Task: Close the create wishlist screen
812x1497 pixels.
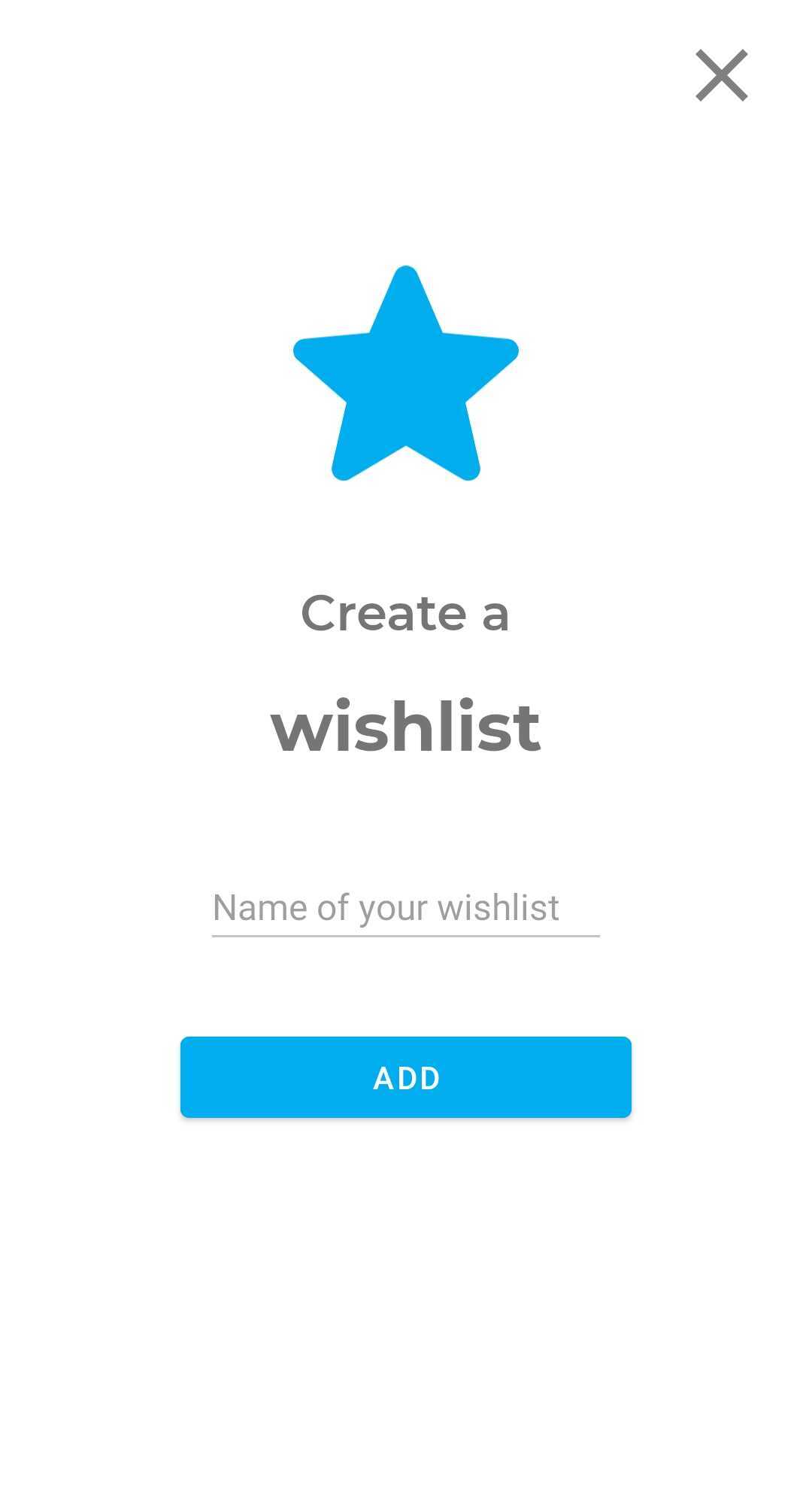Action: 721,75
